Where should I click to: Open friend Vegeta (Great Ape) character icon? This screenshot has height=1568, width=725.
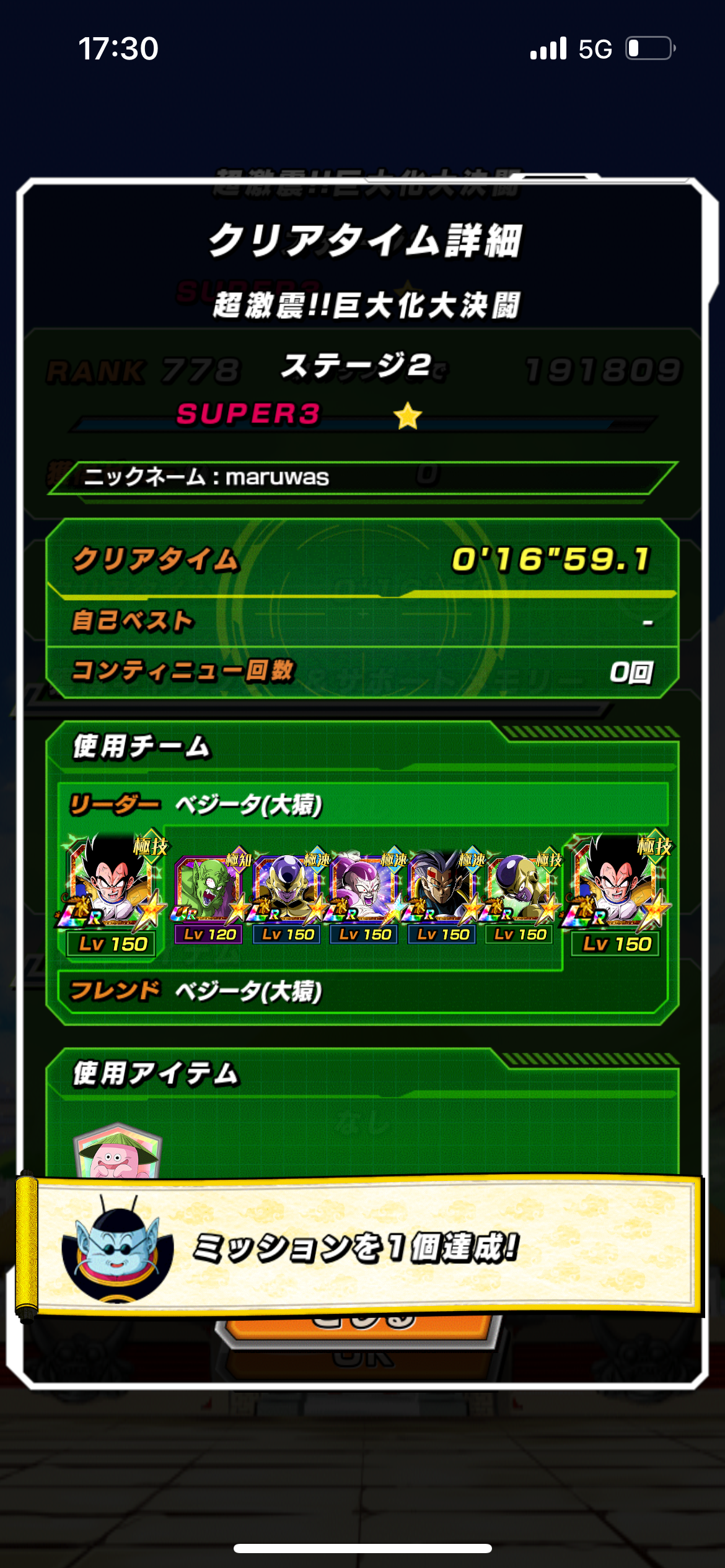click(x=616, y=882)
